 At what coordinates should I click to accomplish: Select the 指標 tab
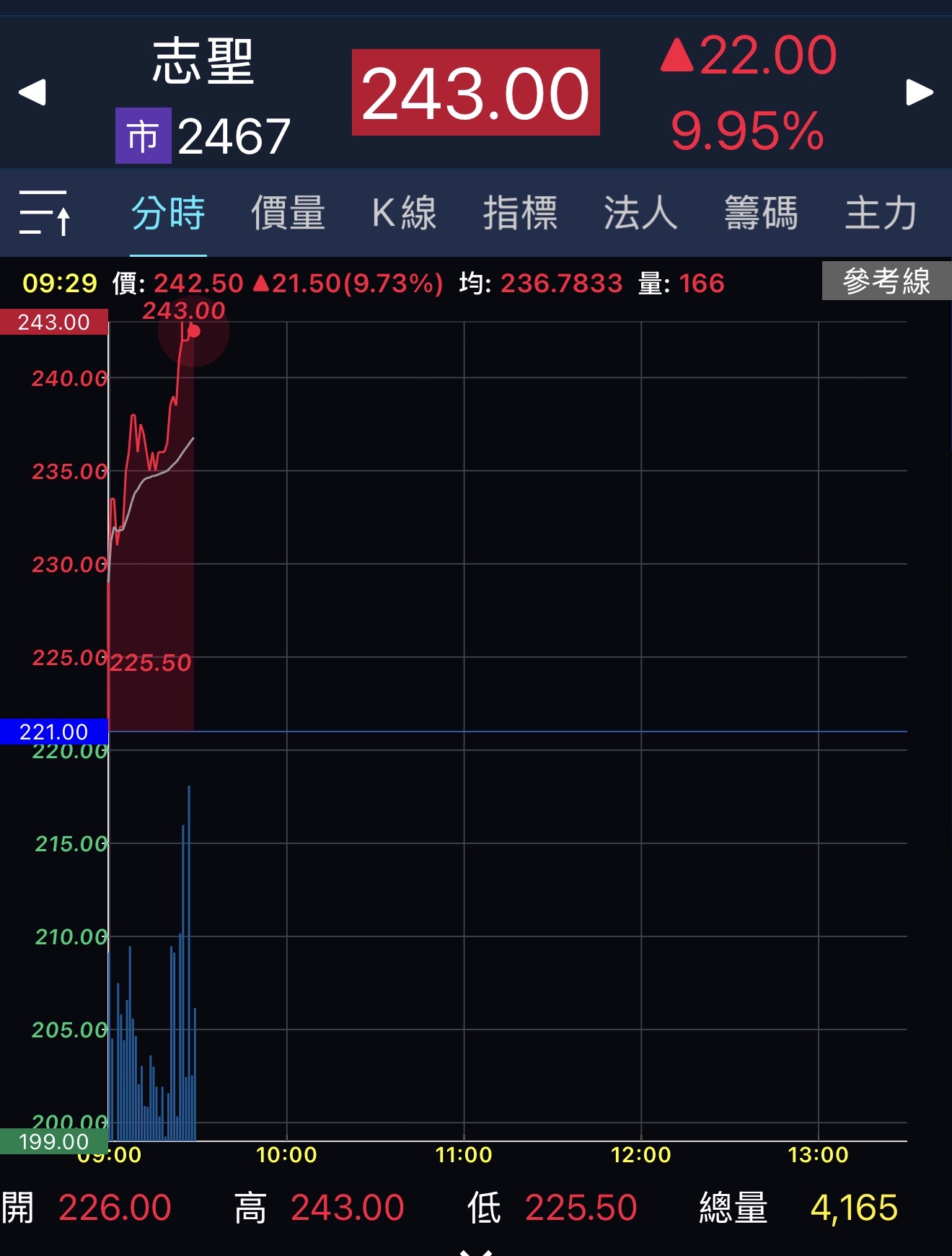(x=520, y=213)
